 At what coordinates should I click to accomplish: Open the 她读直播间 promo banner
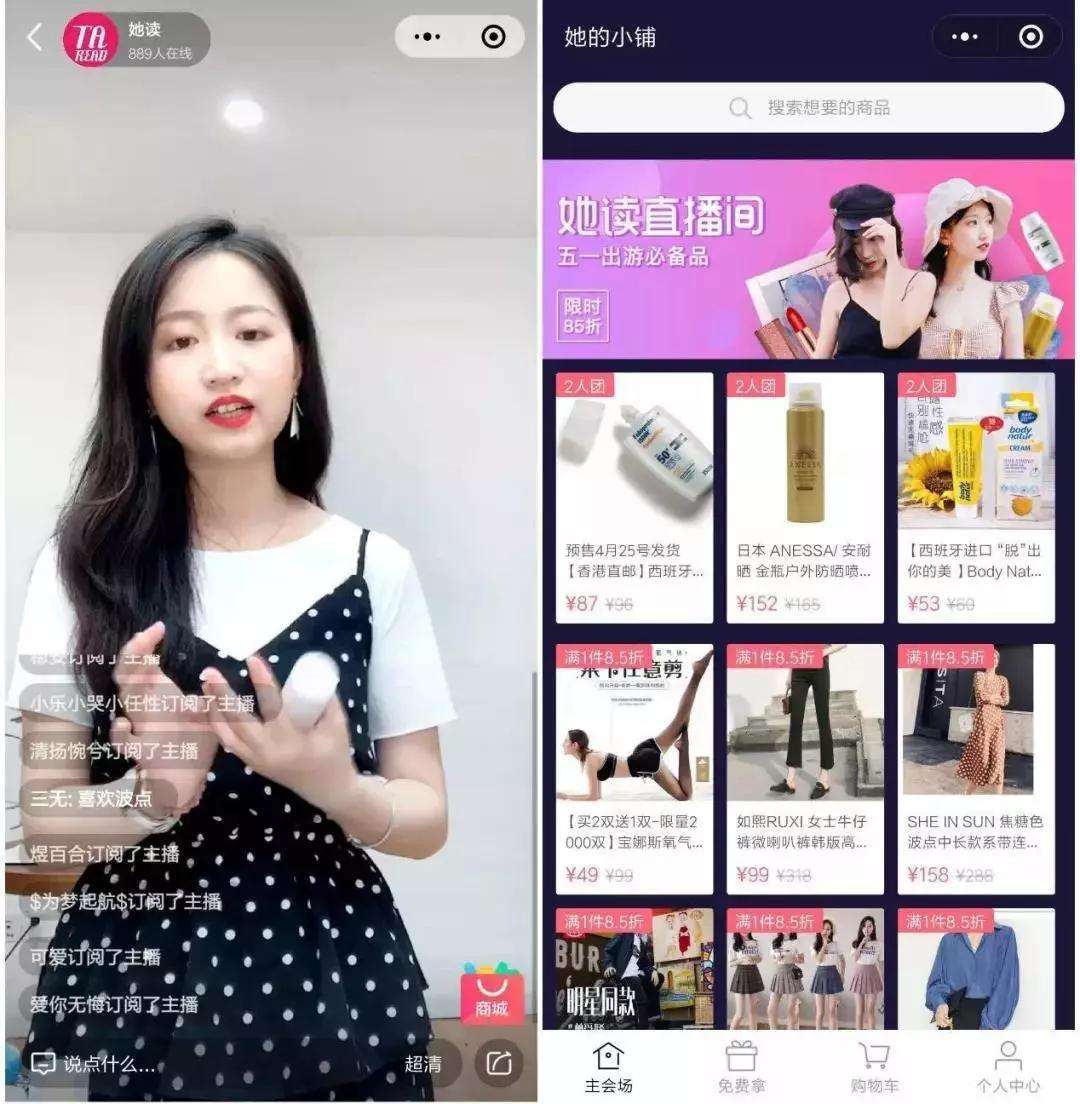(x=808, y=260)
